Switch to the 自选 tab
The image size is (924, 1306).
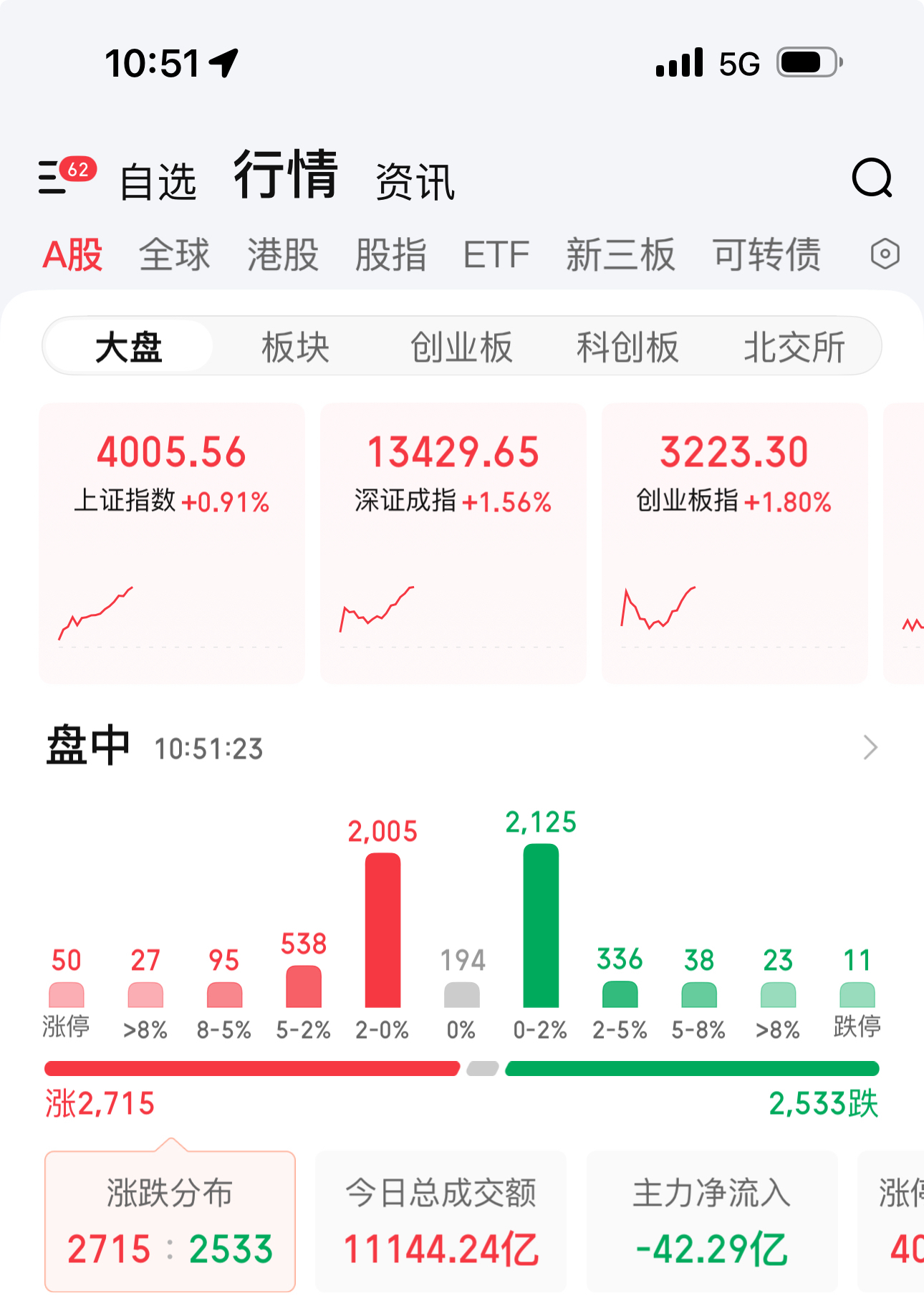[158, 181]
